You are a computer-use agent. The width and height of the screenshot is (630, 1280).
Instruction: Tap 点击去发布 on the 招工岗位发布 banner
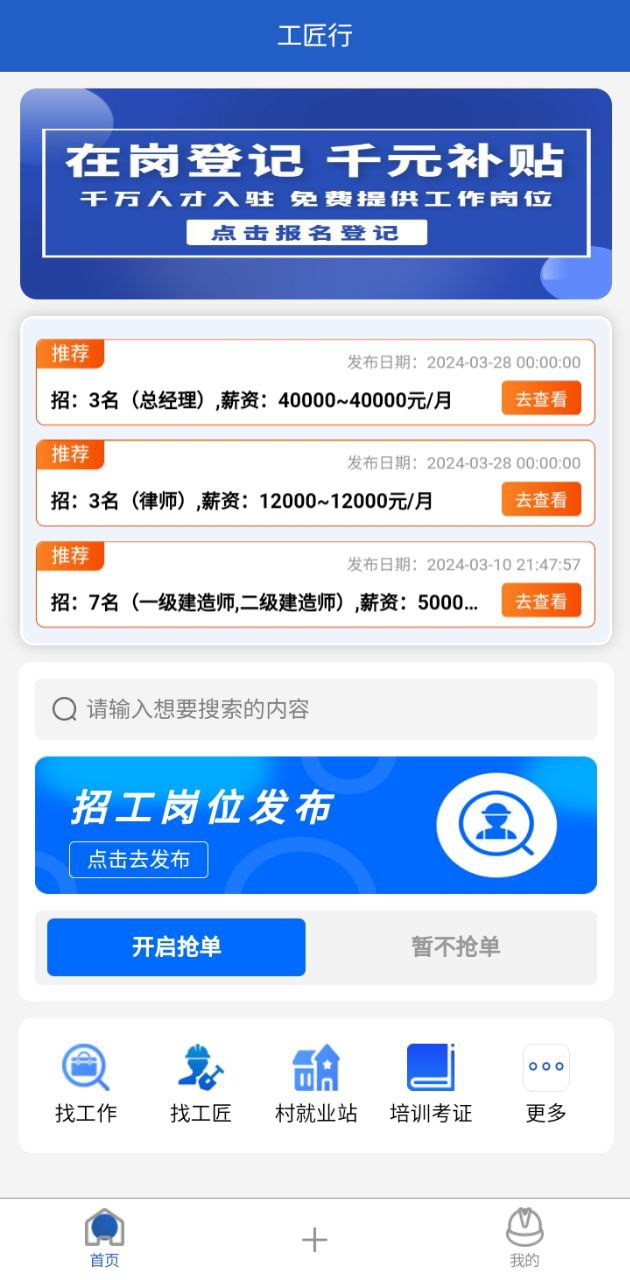(x=138, y=860)
